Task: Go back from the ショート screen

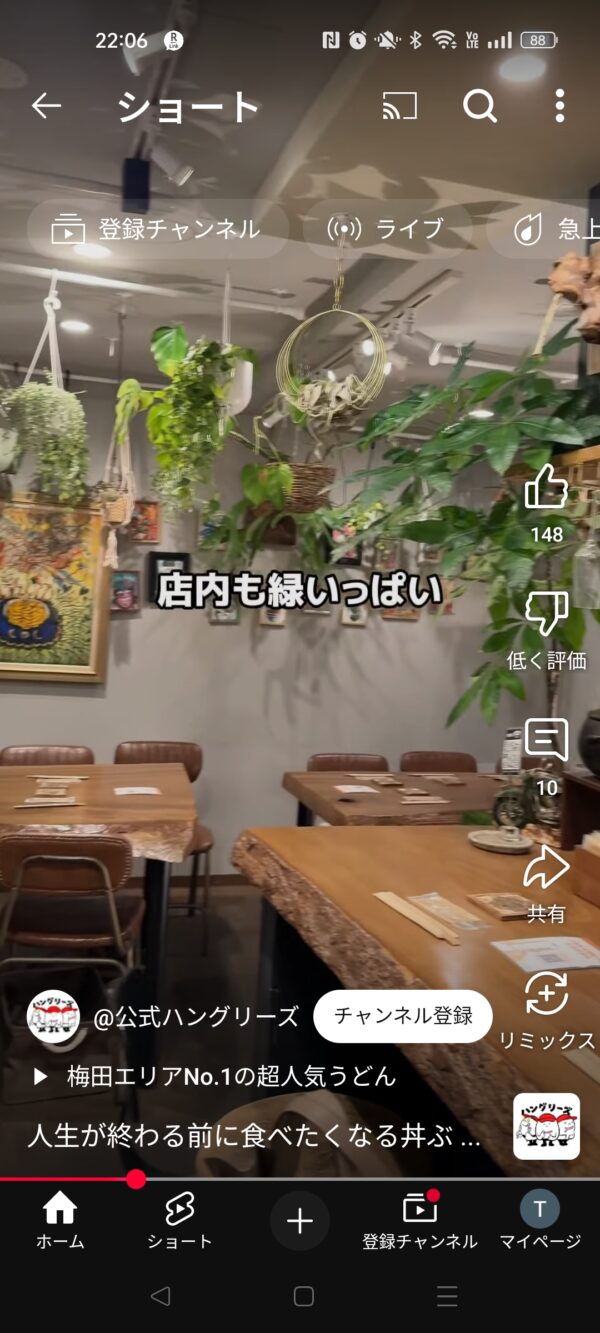Action: pyautogui.click(x=46, y=105)
